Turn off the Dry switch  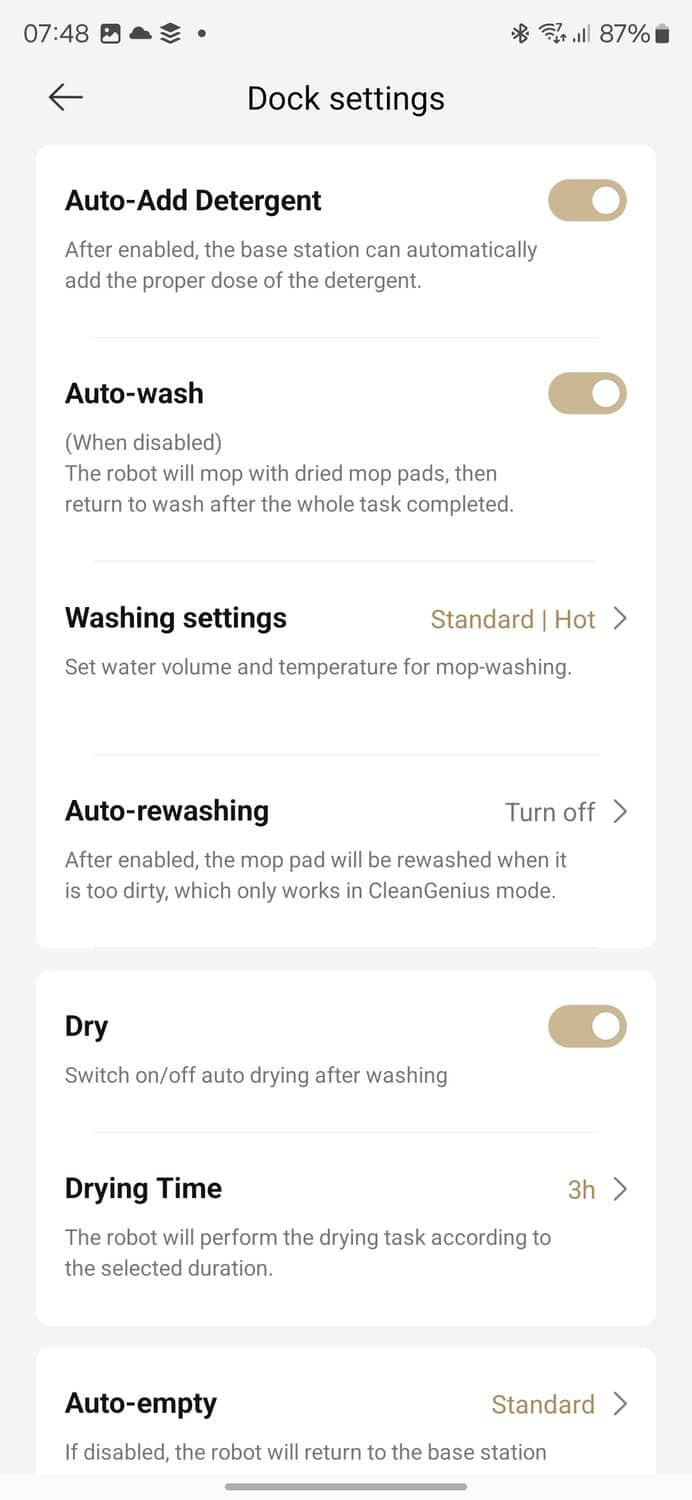click(587, 1027)
